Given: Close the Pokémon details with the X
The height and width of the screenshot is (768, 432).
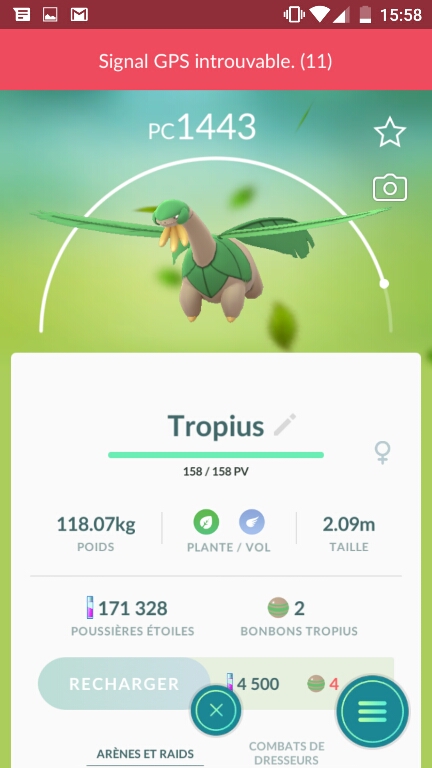Looking at the screenshot, I should [216, 710].
